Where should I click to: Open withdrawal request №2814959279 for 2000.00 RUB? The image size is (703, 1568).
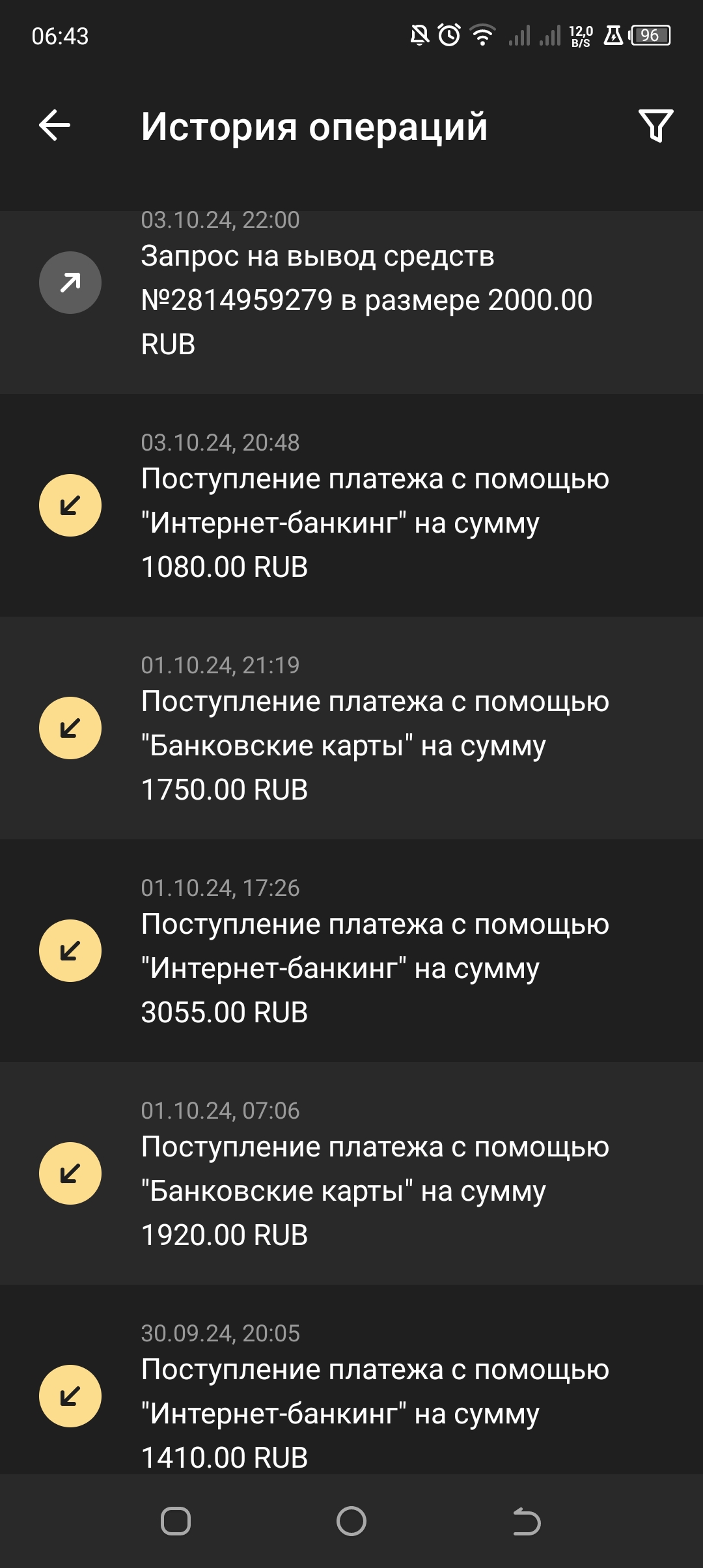click(351, 300)
